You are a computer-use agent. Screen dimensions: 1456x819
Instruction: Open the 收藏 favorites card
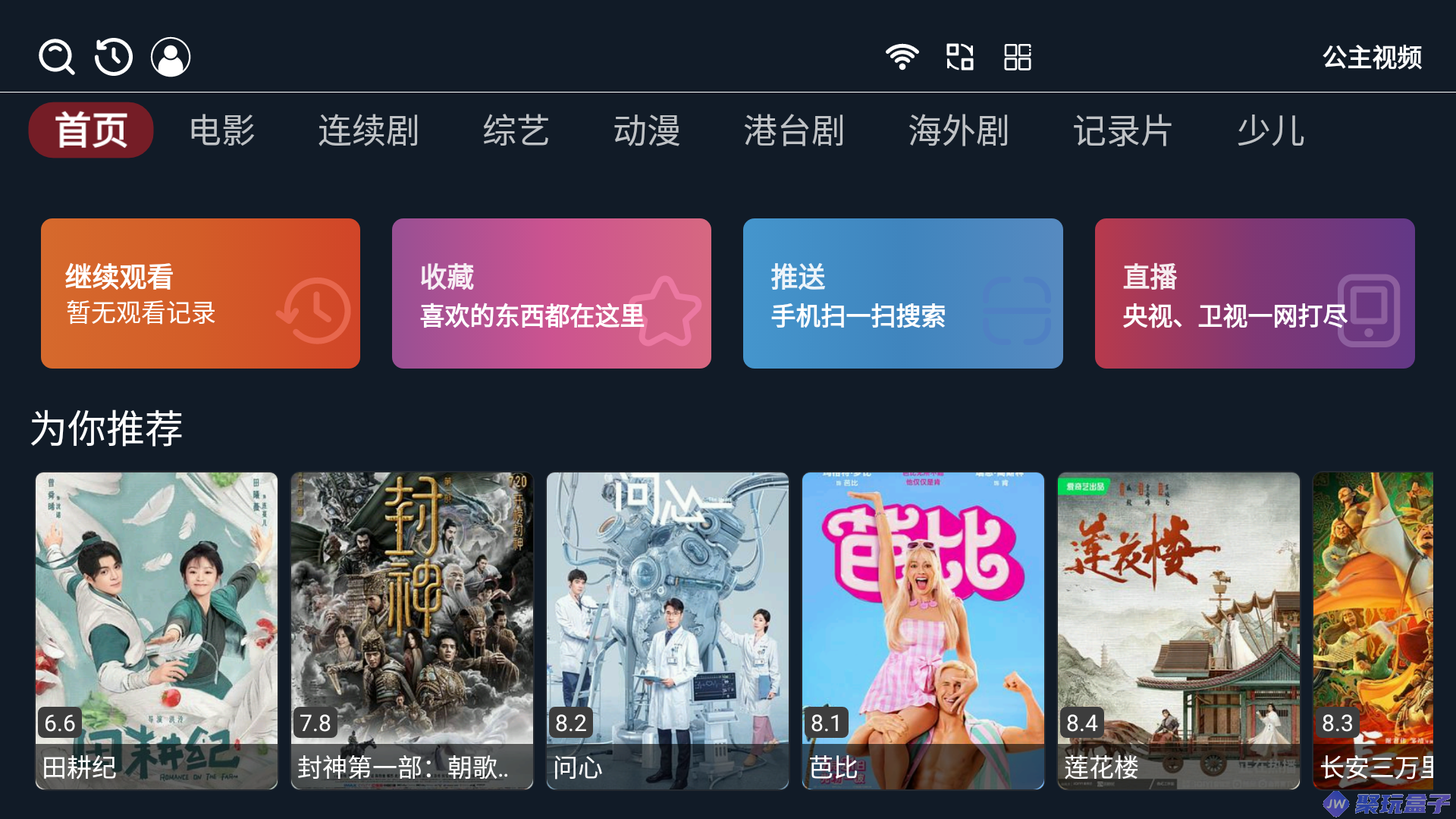551,293
